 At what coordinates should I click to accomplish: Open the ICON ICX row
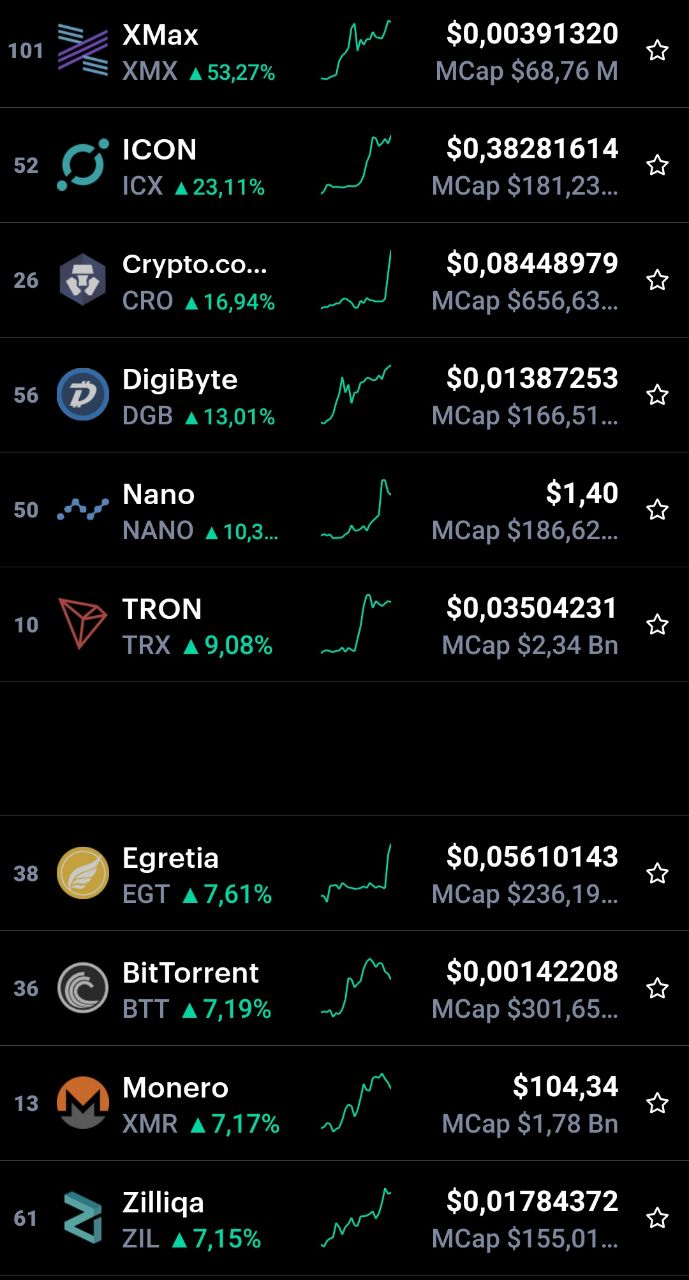pos(344,165)
